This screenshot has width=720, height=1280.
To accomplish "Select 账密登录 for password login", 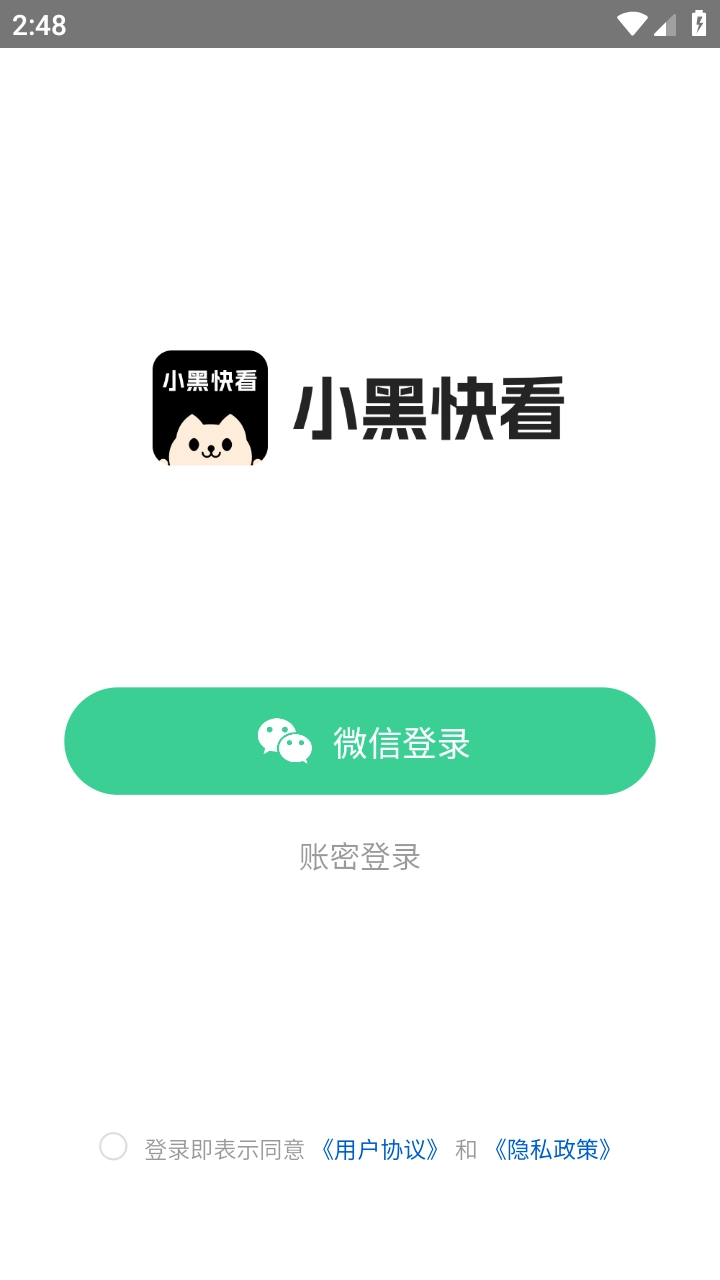I will (x=360, y=858).
